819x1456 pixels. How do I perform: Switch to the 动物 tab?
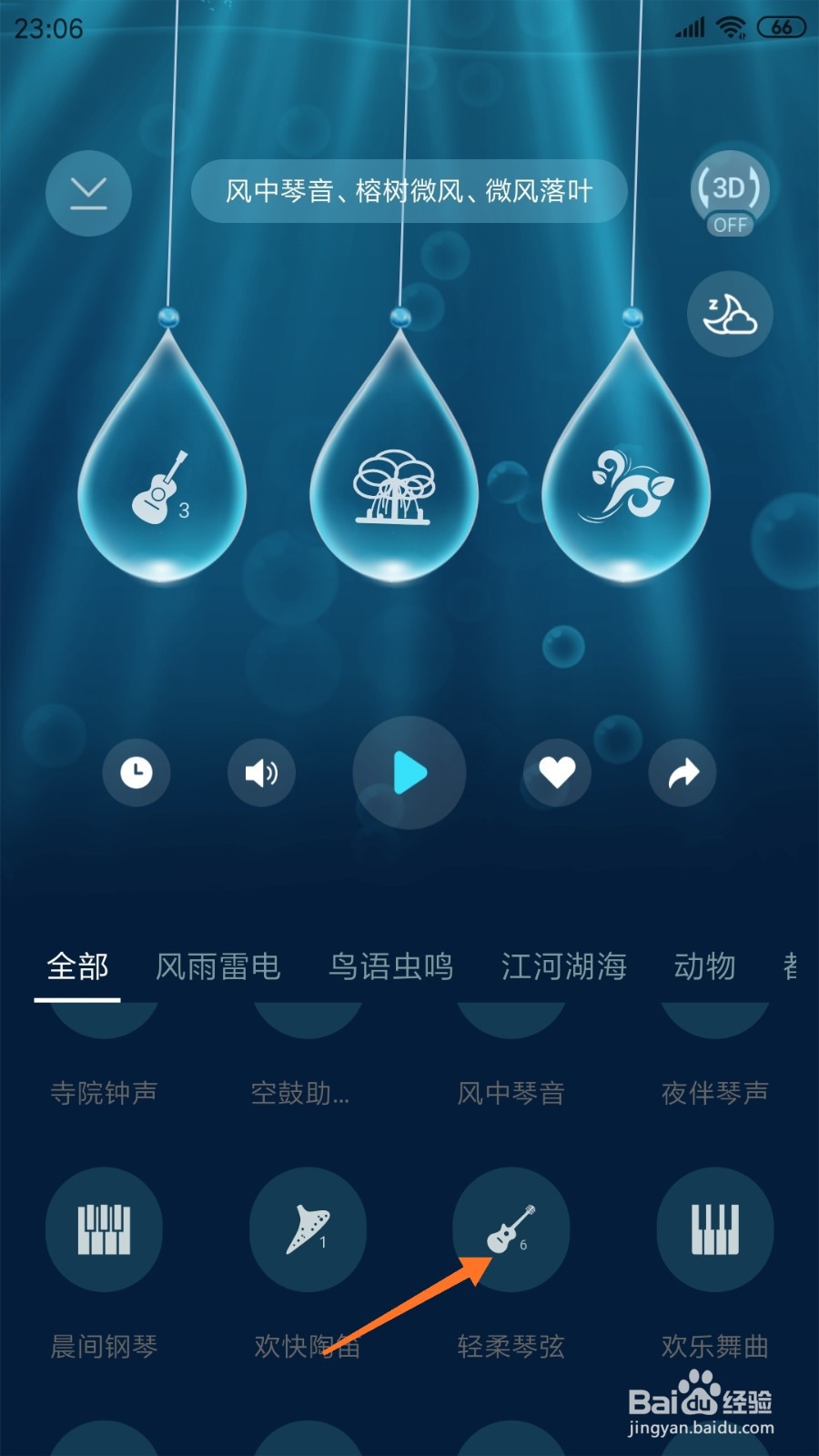pyautogui.click(x=704, y=966)
